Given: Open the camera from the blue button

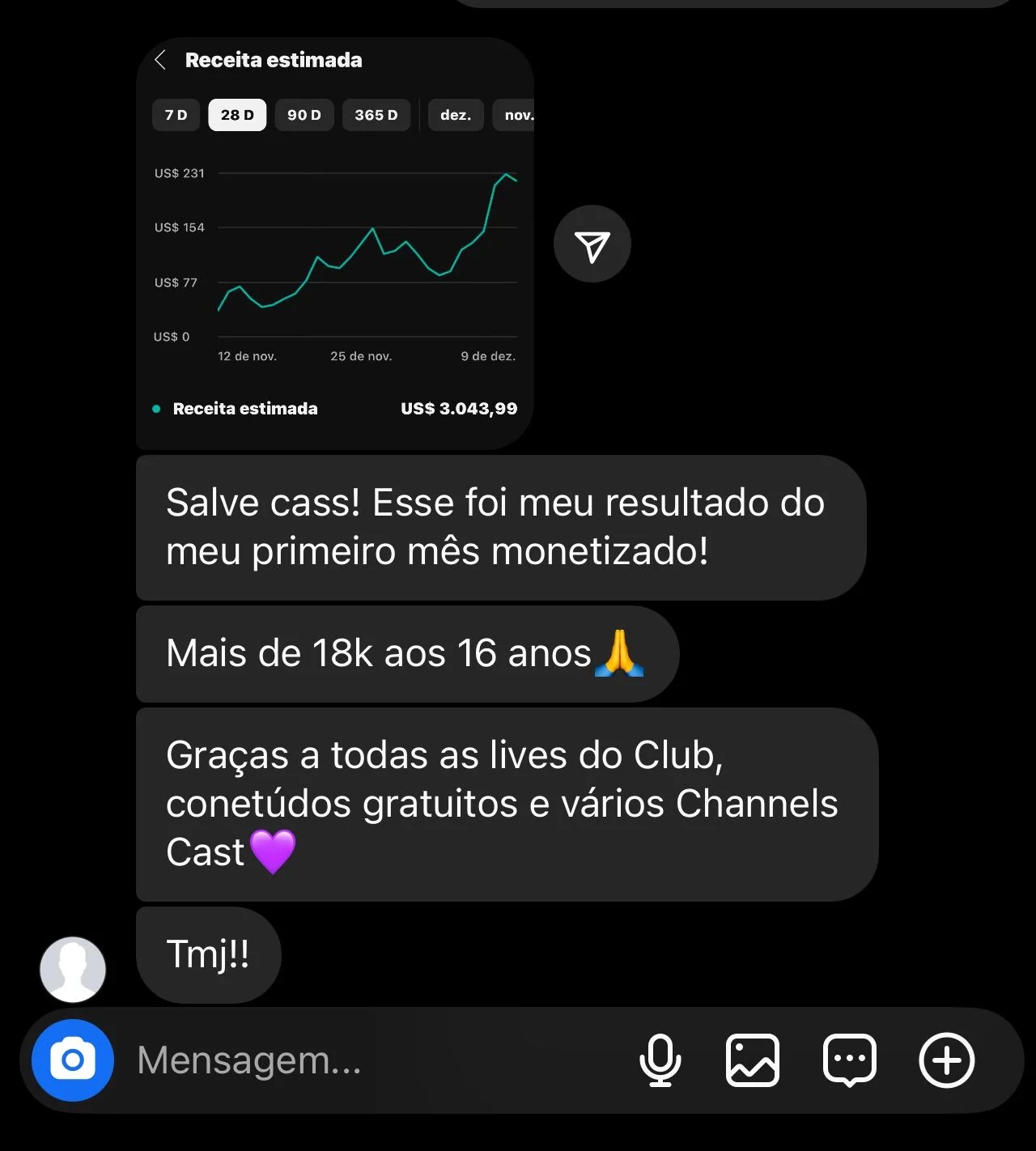Looking at the screenshot, I should click(x=73, y=1060).
